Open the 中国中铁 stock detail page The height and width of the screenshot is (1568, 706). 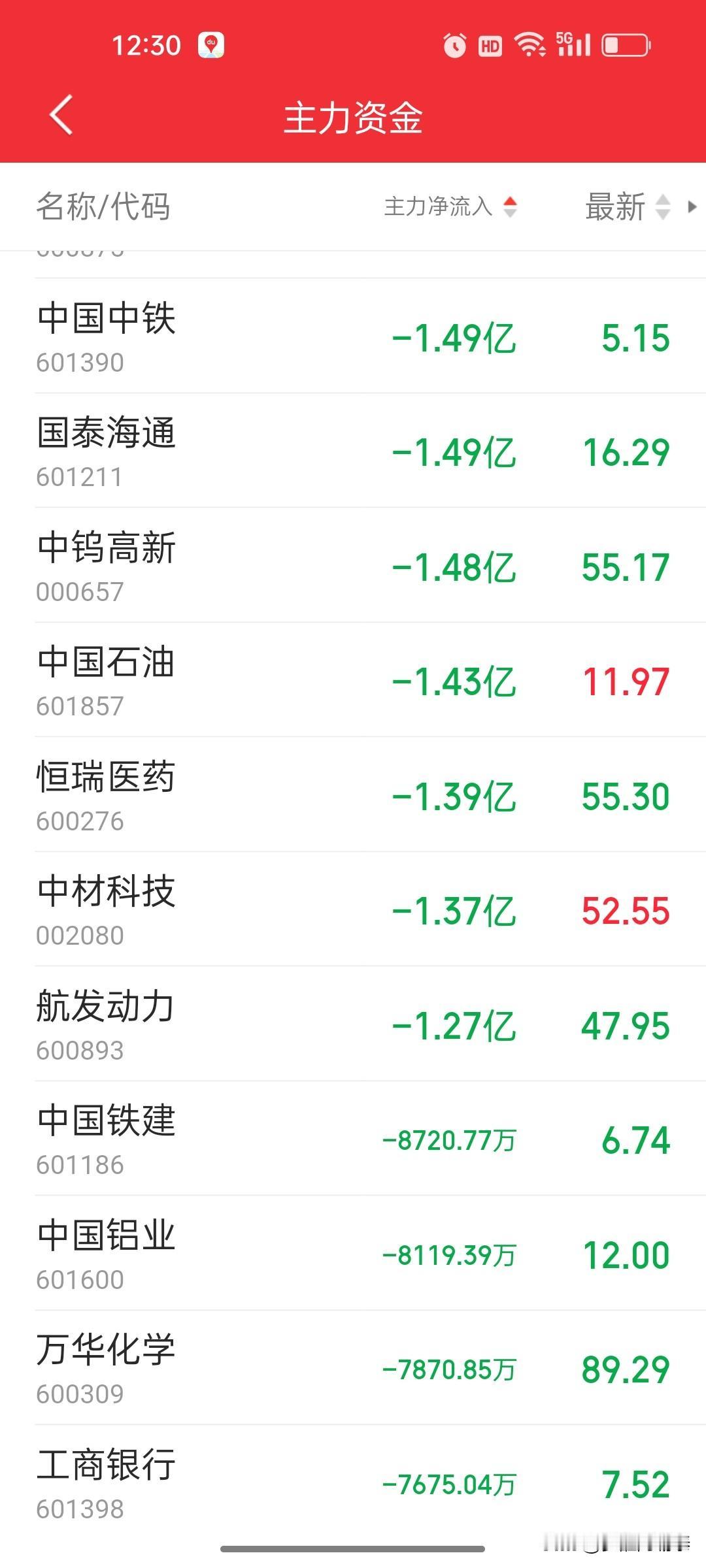click(353, 336)
